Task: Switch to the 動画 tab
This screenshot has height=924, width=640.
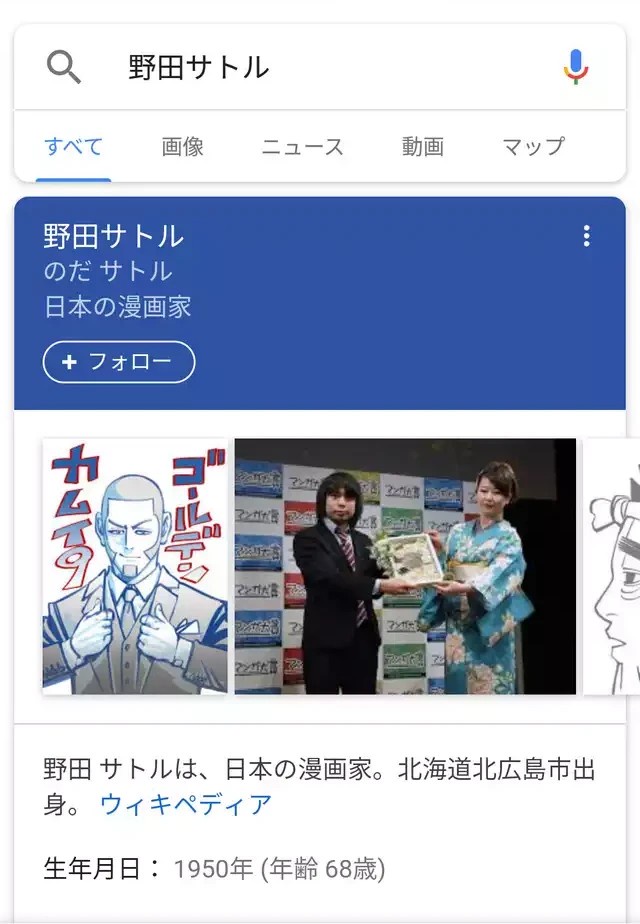Action: pyautogui.click(x=422, y=147)
